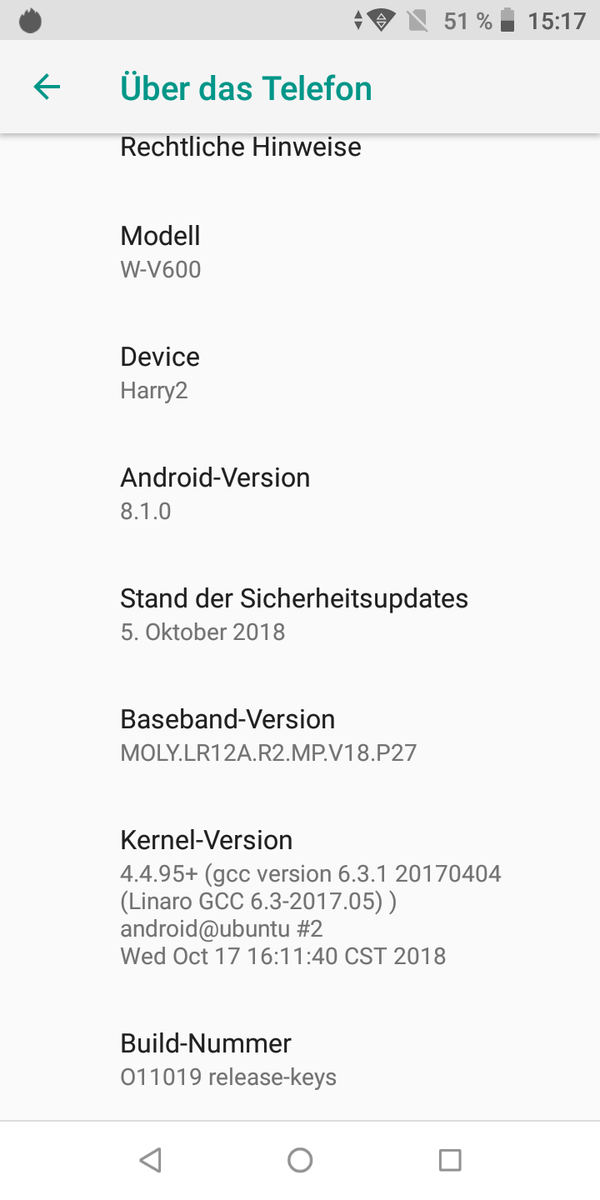The width and height of the screenshot is (600, 1200).
Task: Tap the Android-Version 8.1.0 row
Action: 300,493
